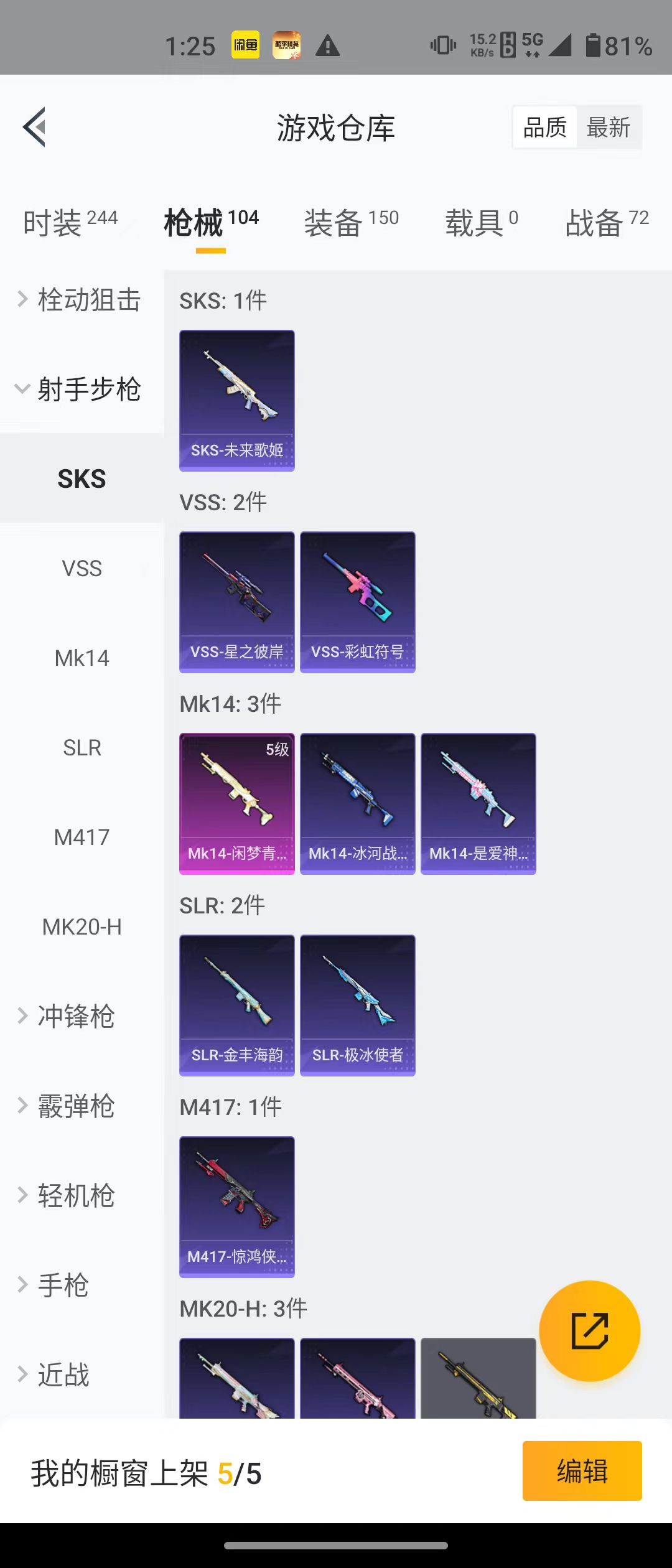
Task: Open the SKS-未来歌姬 skin
Action: (237, 400)
